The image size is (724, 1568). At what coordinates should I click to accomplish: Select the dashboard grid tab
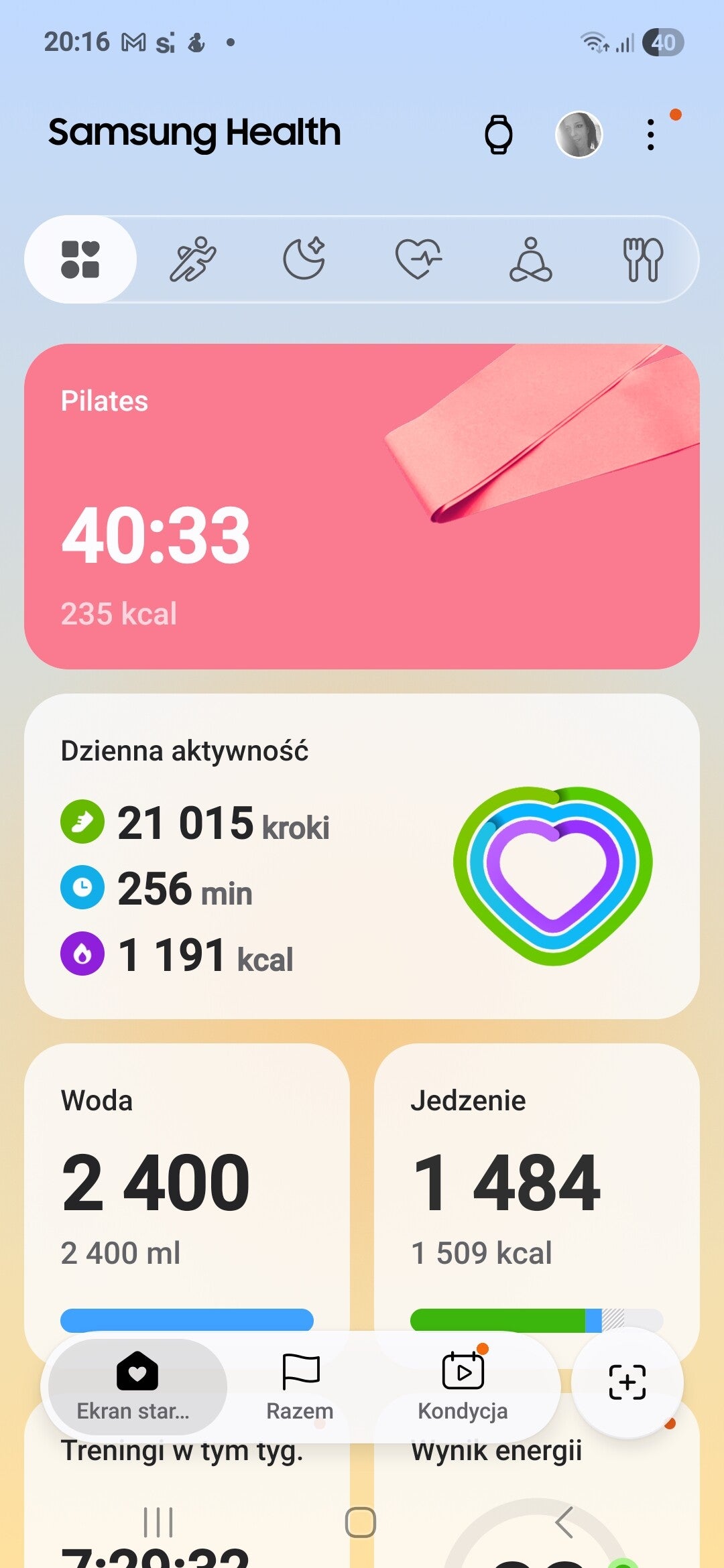coord(80,259)
